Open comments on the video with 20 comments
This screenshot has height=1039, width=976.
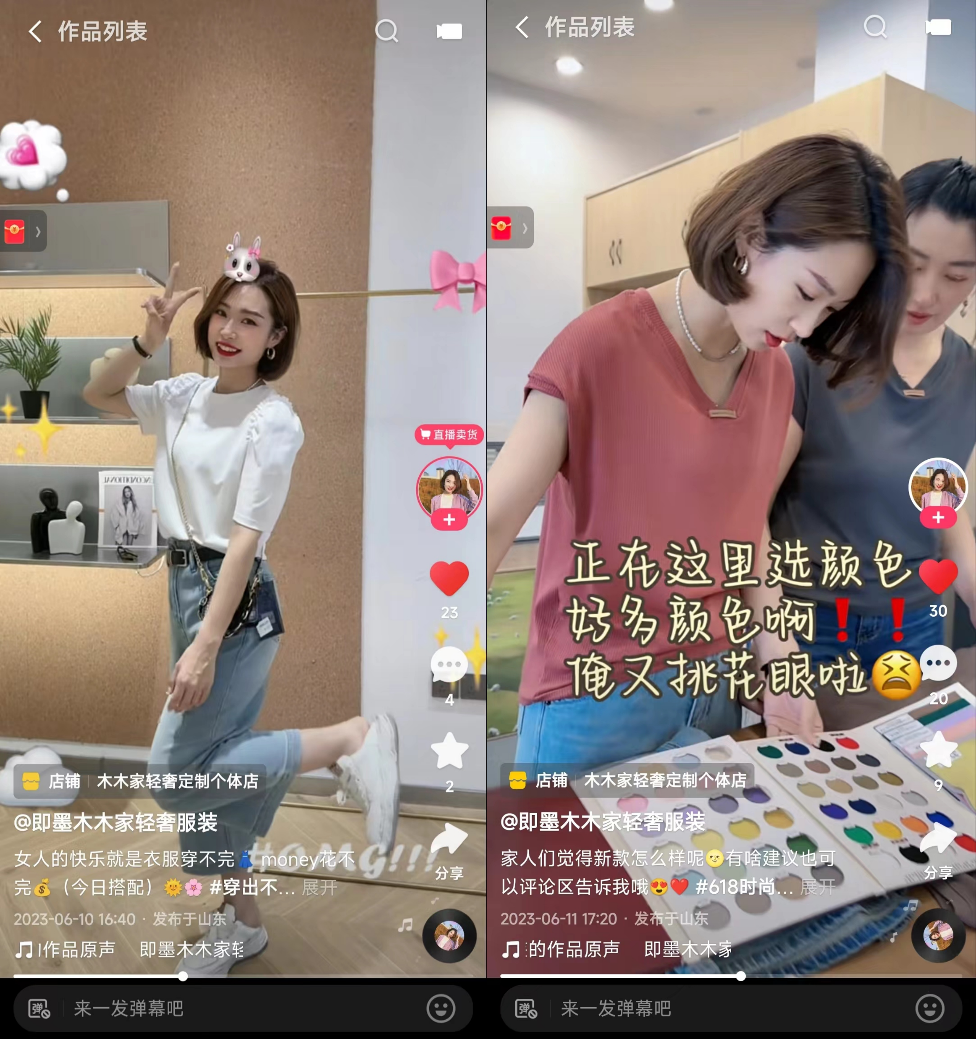pos(938,664)
